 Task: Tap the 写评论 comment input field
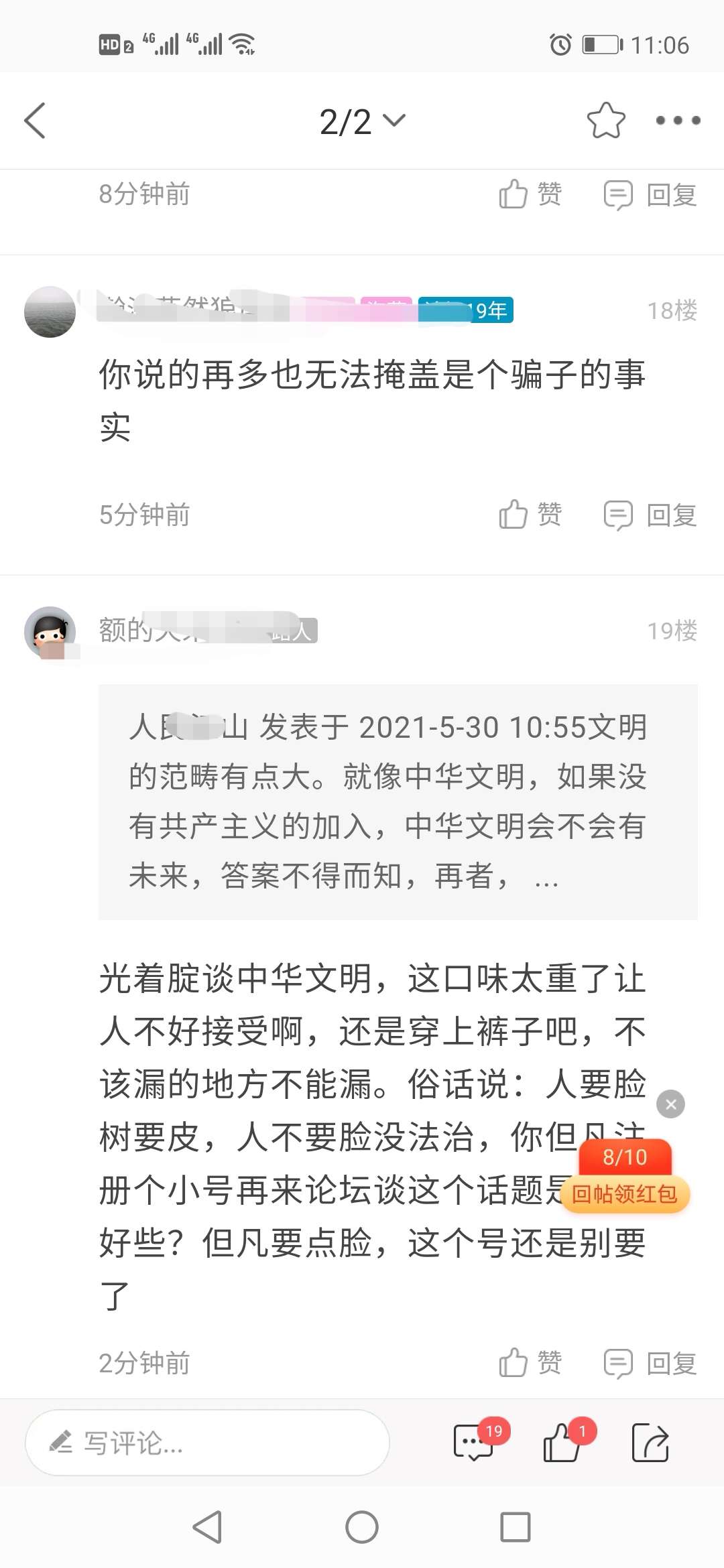(x=207, y=1442)
